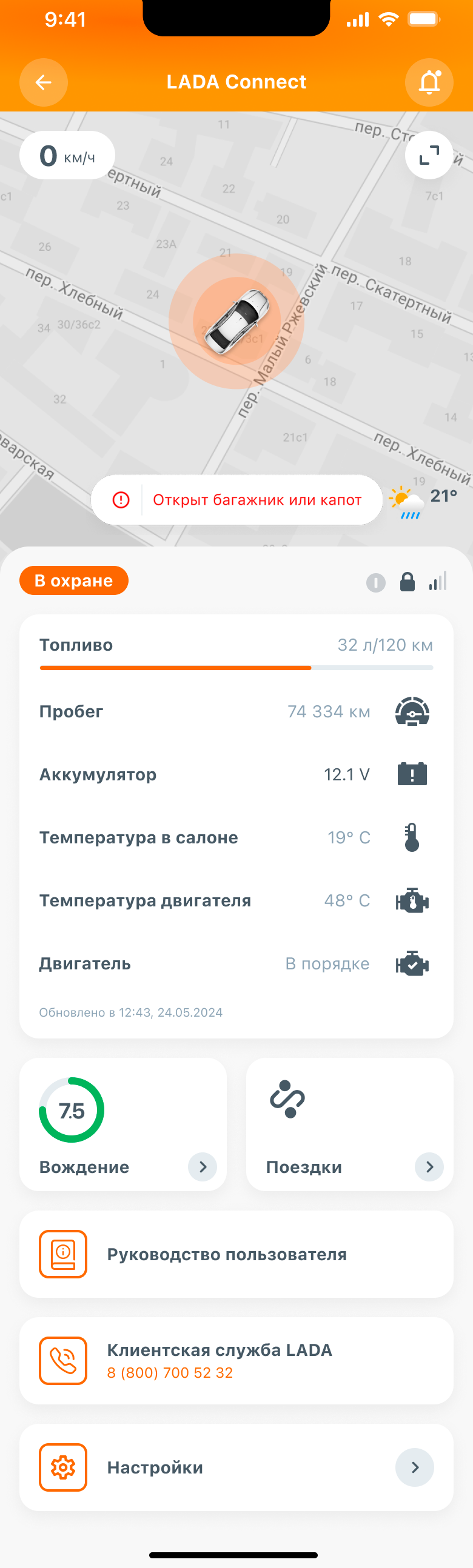Open the Поездки trips card
The height and width of the screenshot is (1568, 473).
click(x=349, y=1124)
